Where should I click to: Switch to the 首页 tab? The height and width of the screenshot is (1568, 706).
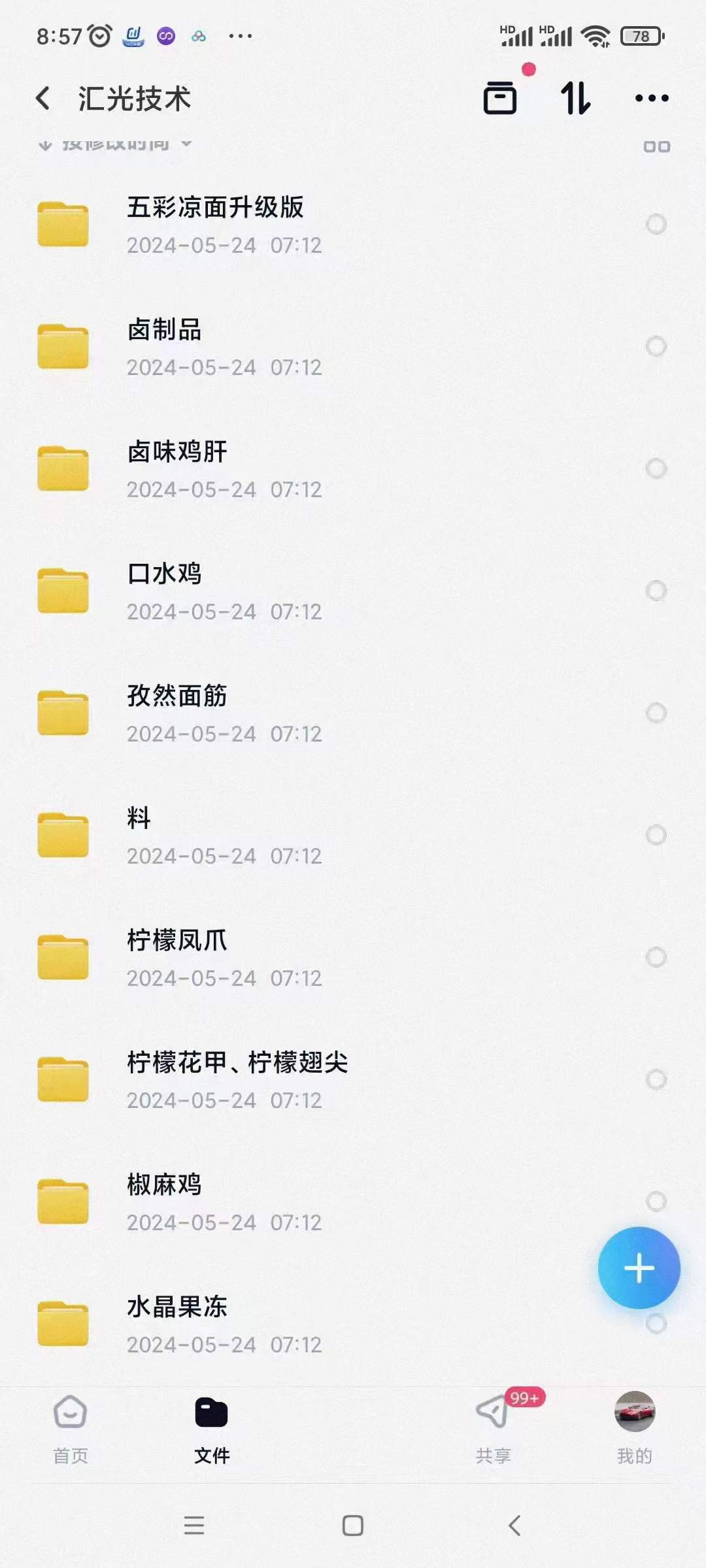coord(71,1428)
